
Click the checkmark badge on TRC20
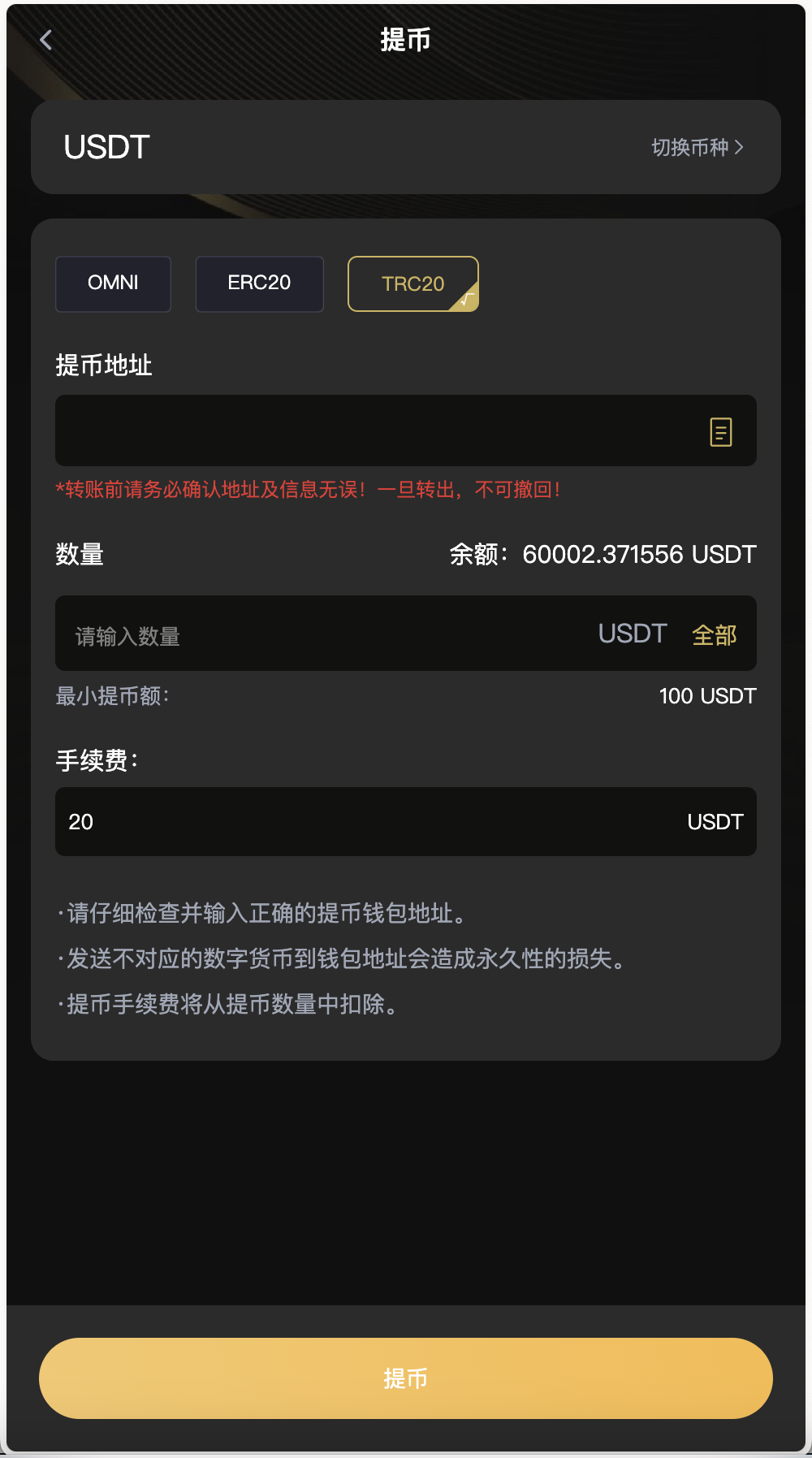(x=464, y=299)
